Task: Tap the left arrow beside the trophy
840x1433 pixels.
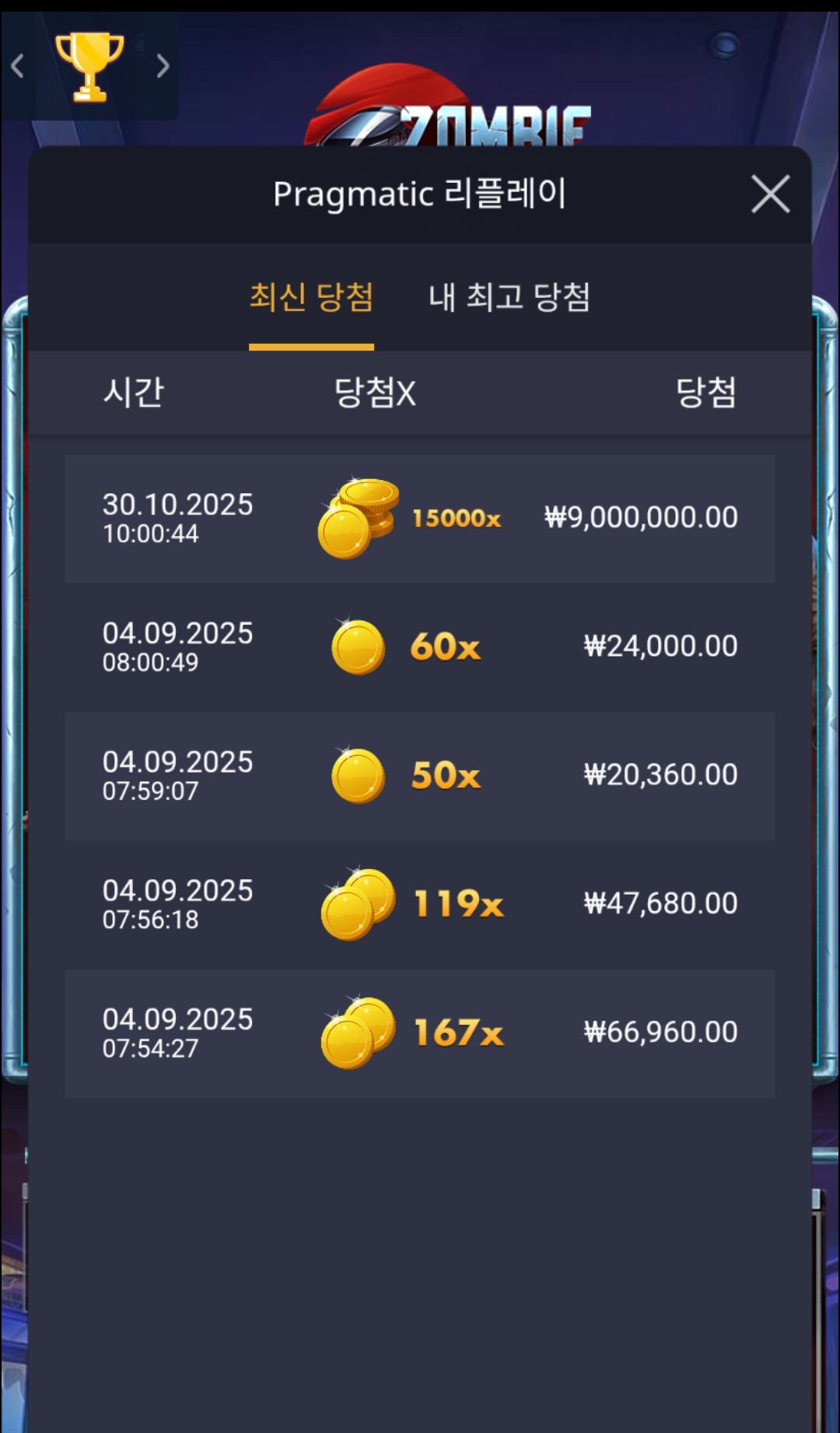Action: coord(18,66)
